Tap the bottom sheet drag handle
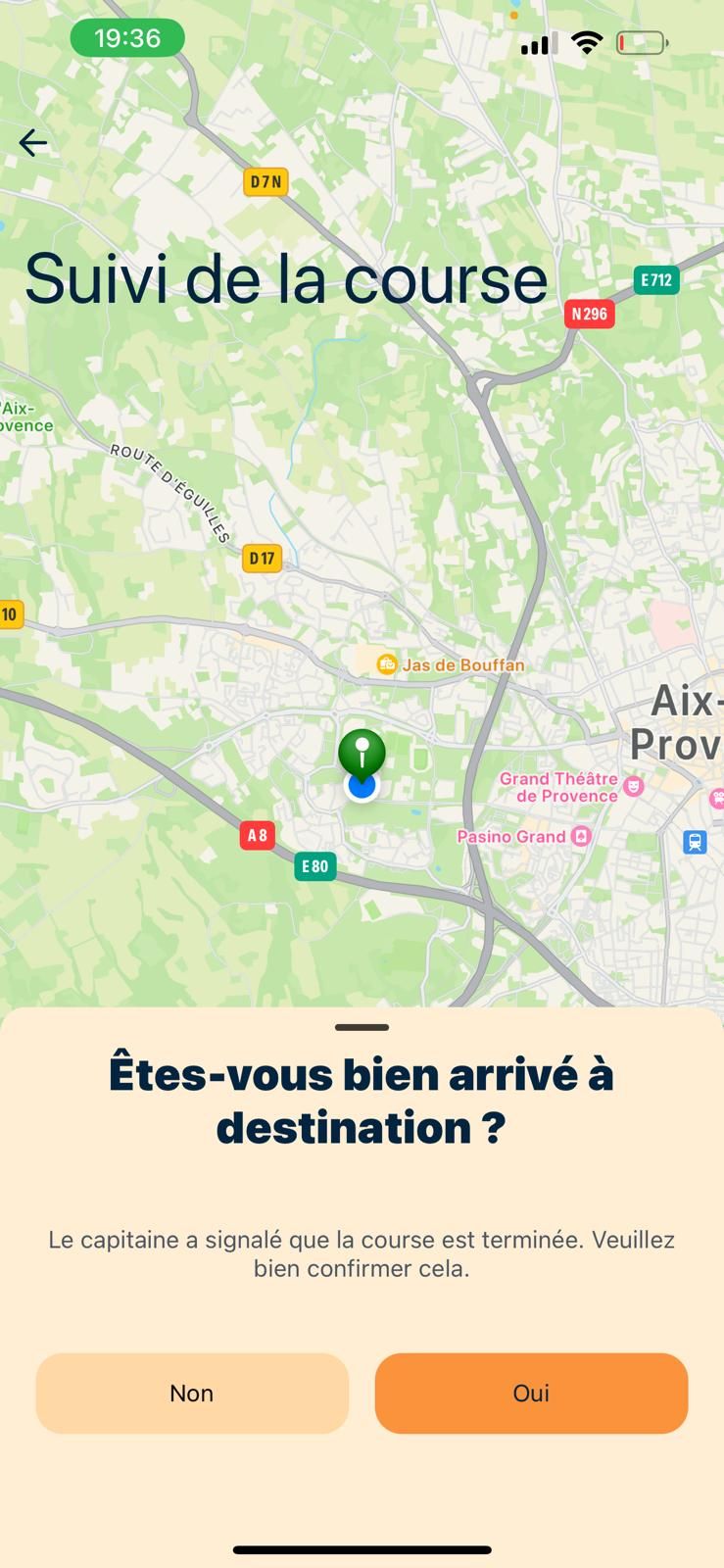This screenshot has height=1568, width=724. (362, 1027)
